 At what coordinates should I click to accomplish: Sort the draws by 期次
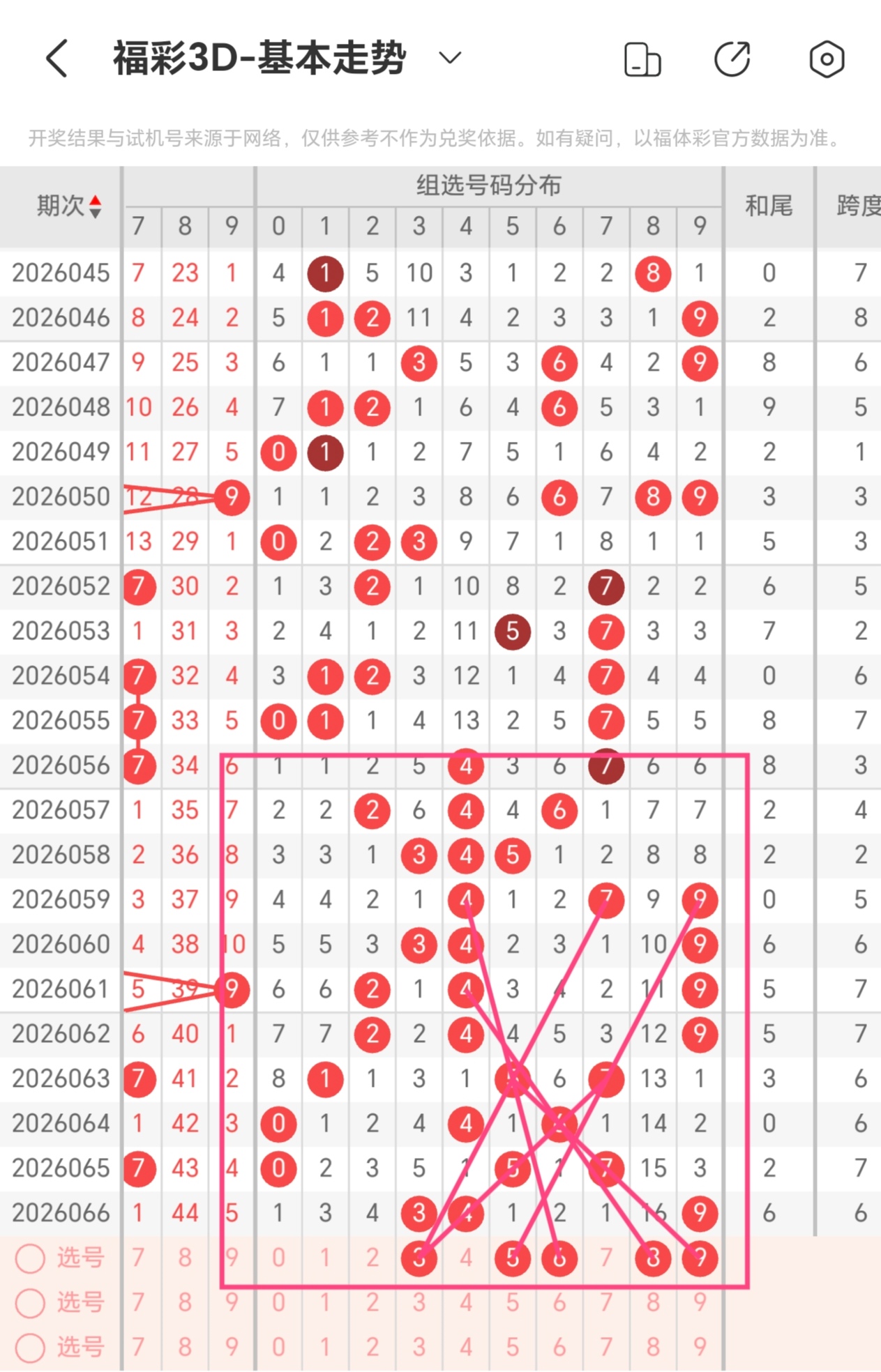click(70, 206)
